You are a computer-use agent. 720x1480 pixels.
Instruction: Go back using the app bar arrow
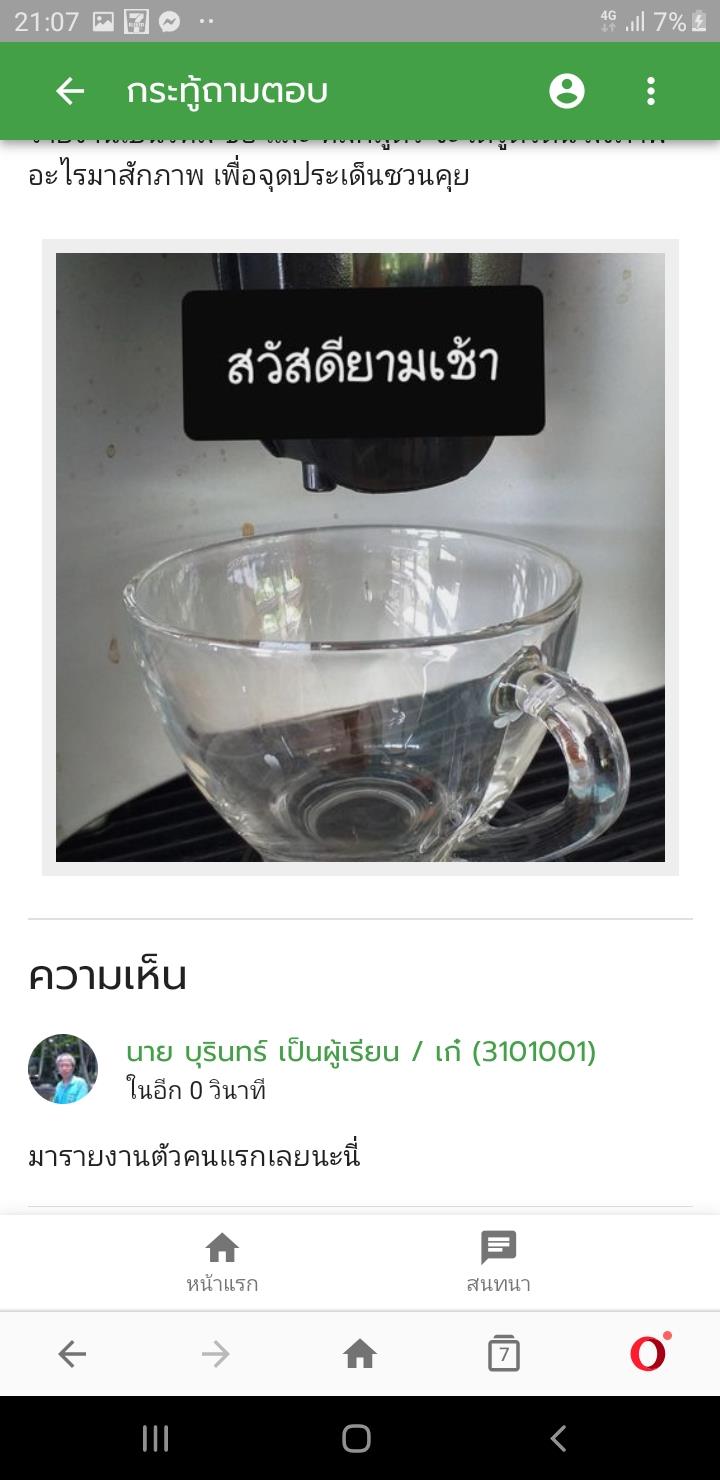(x=70, y=91)
